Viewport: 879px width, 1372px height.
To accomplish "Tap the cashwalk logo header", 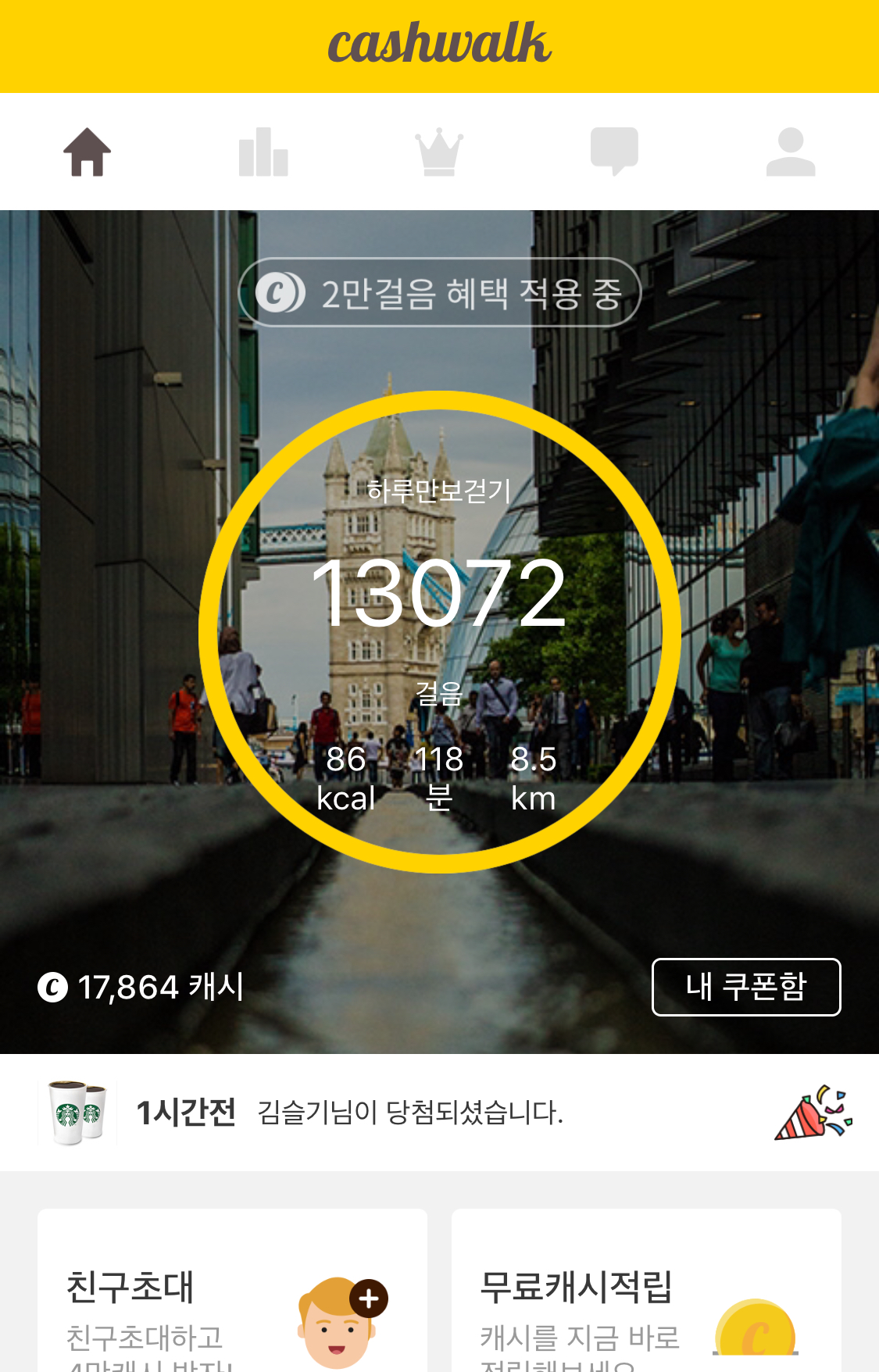I will point(439,45).
